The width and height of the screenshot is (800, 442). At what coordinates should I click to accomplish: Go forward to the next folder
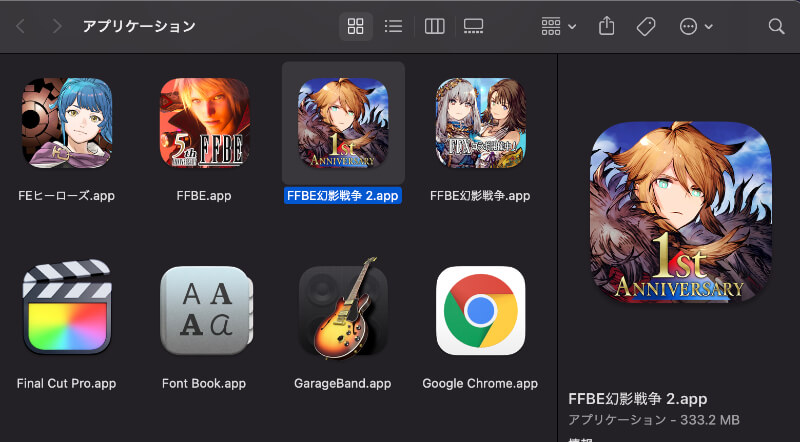(x=57, y=26)
